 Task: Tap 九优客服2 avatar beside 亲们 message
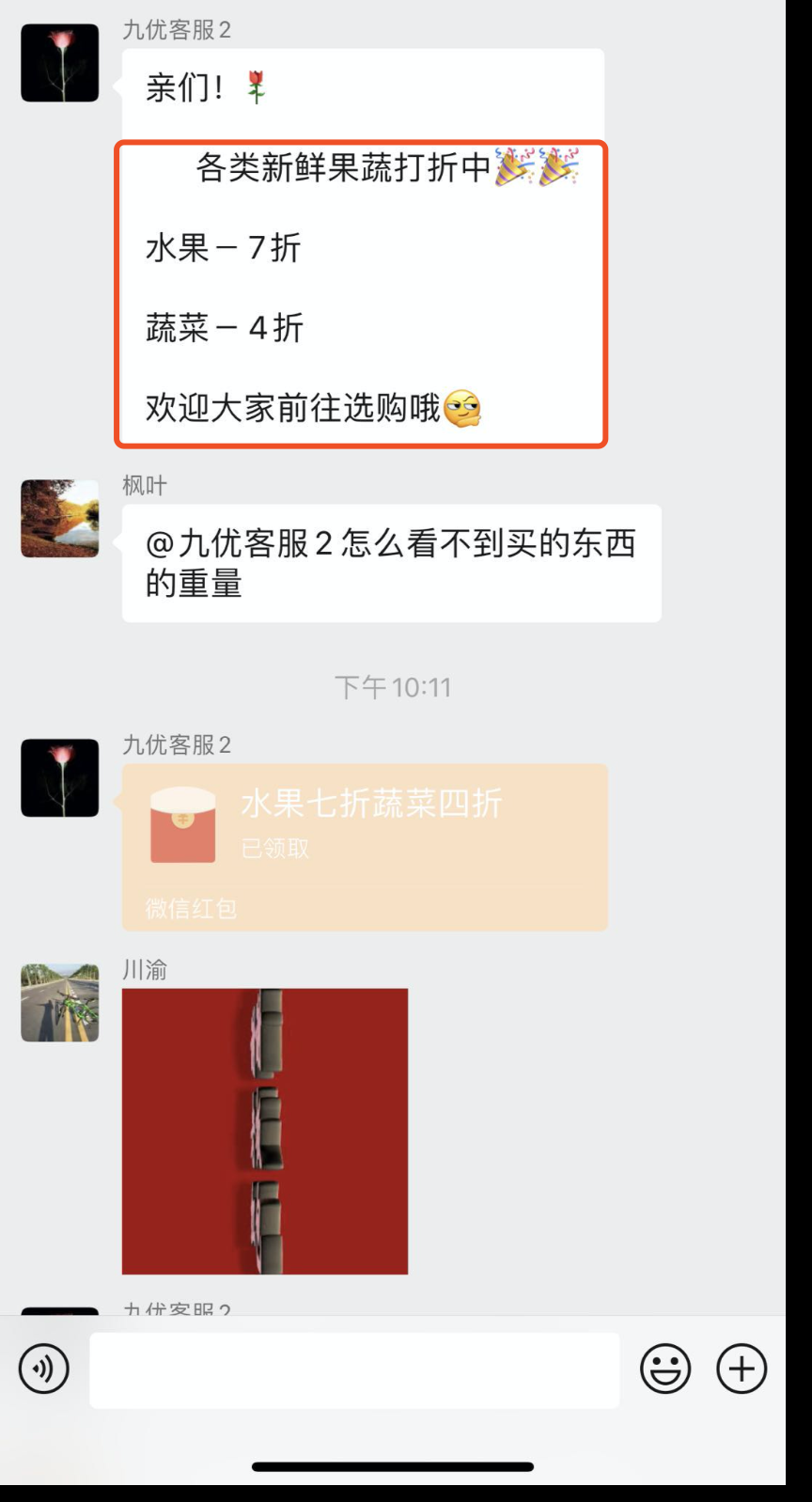click(x=60, y=63)
